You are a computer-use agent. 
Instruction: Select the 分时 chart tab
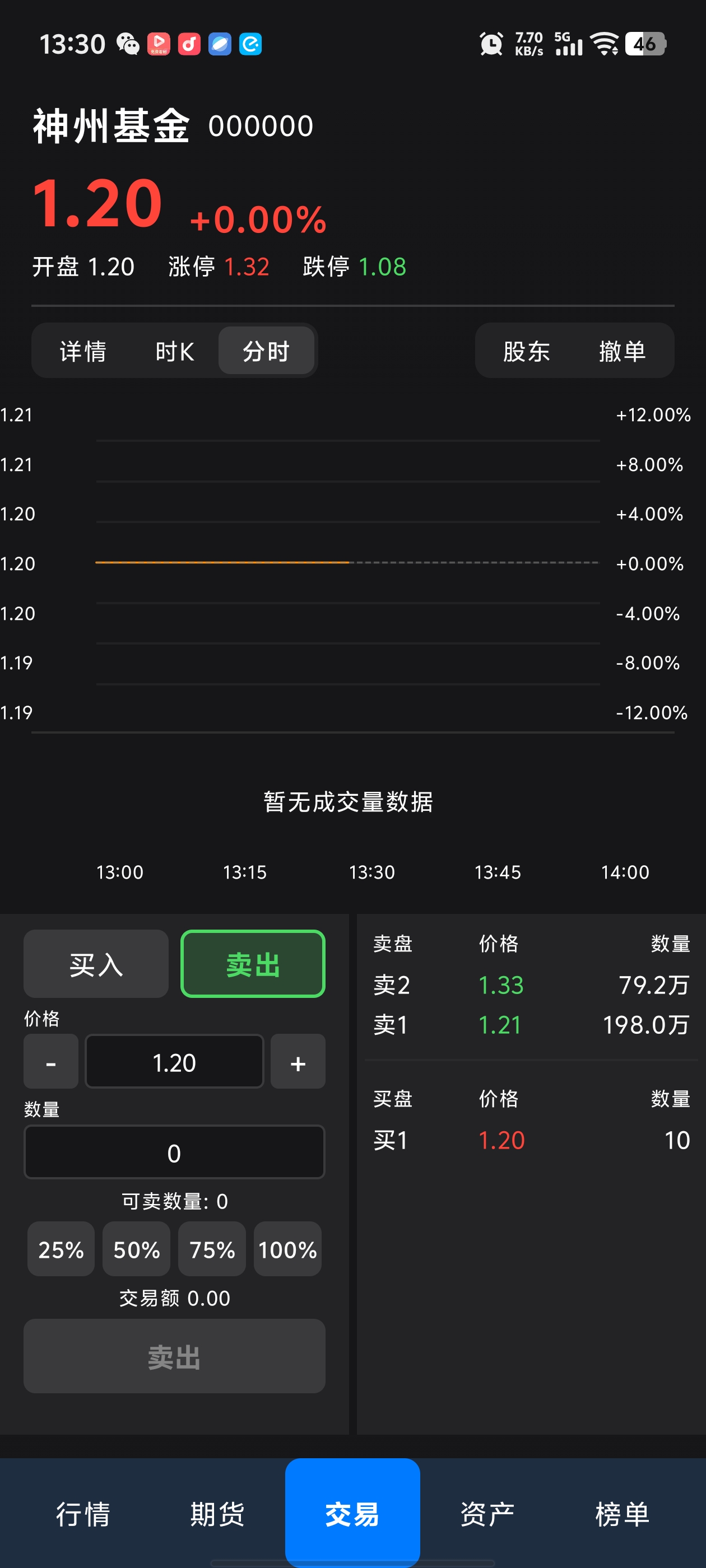point(266,351)
